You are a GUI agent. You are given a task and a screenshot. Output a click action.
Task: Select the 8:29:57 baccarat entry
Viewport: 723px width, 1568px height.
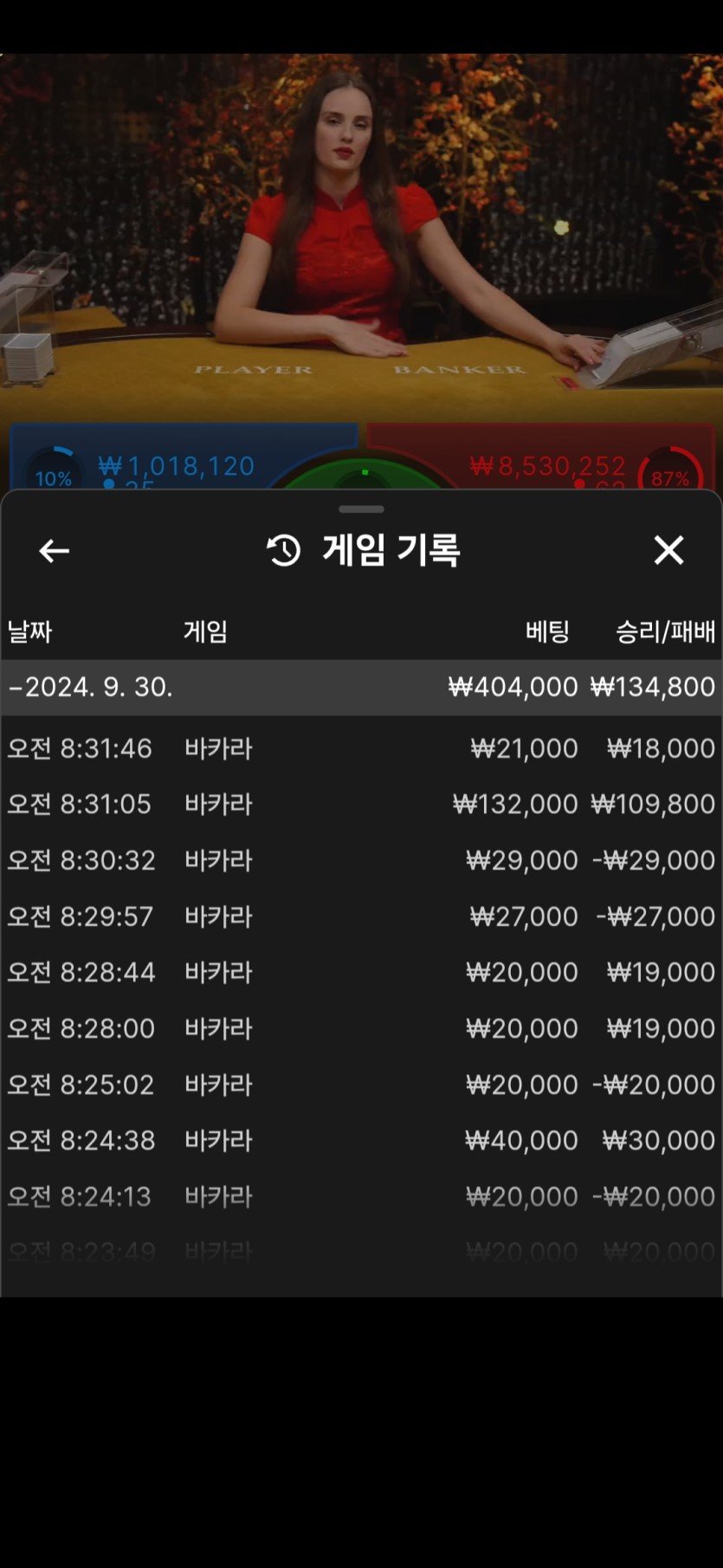(361, 917)
